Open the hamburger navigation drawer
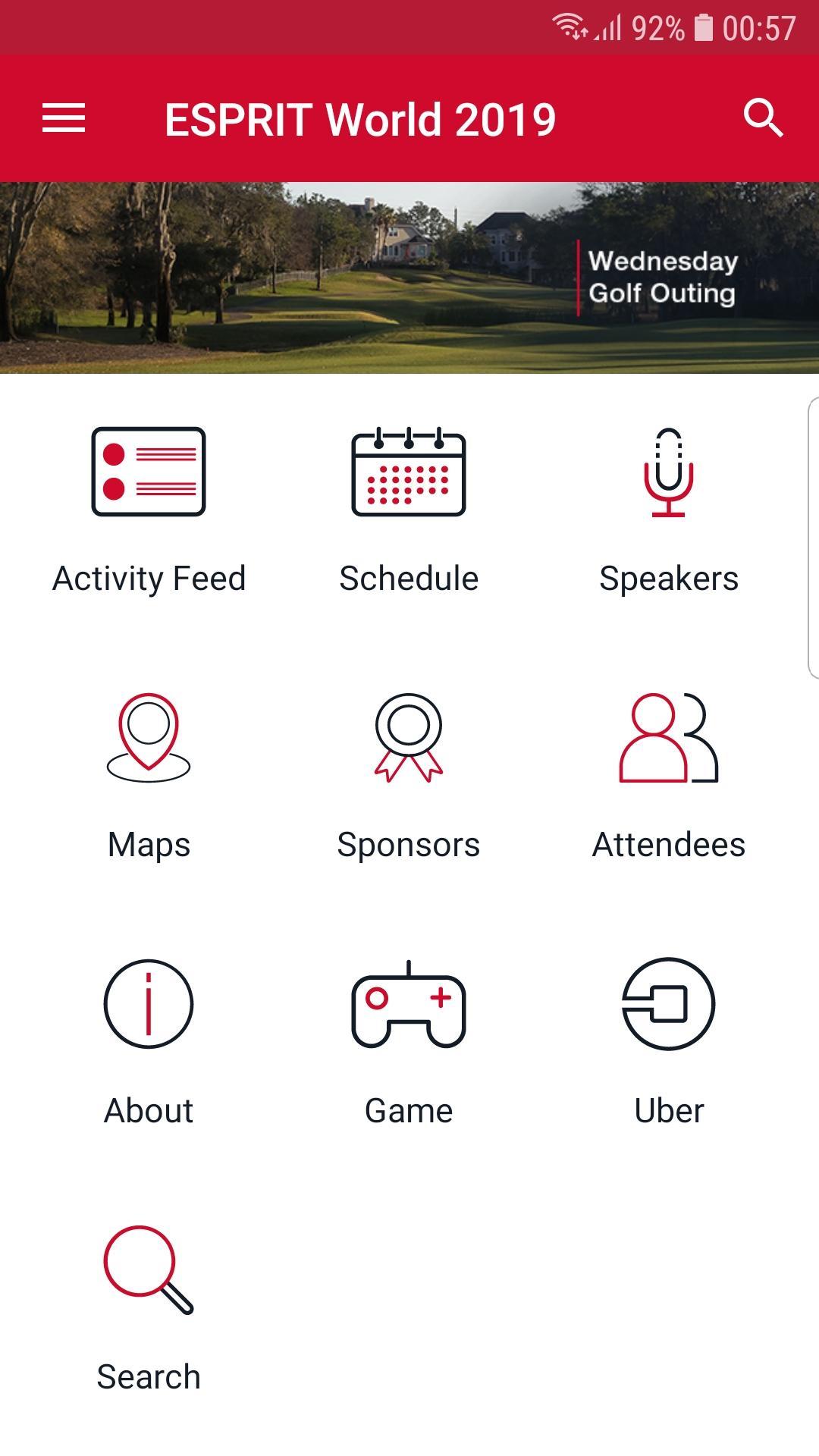 pyautogui.click(x=64, y=118)
